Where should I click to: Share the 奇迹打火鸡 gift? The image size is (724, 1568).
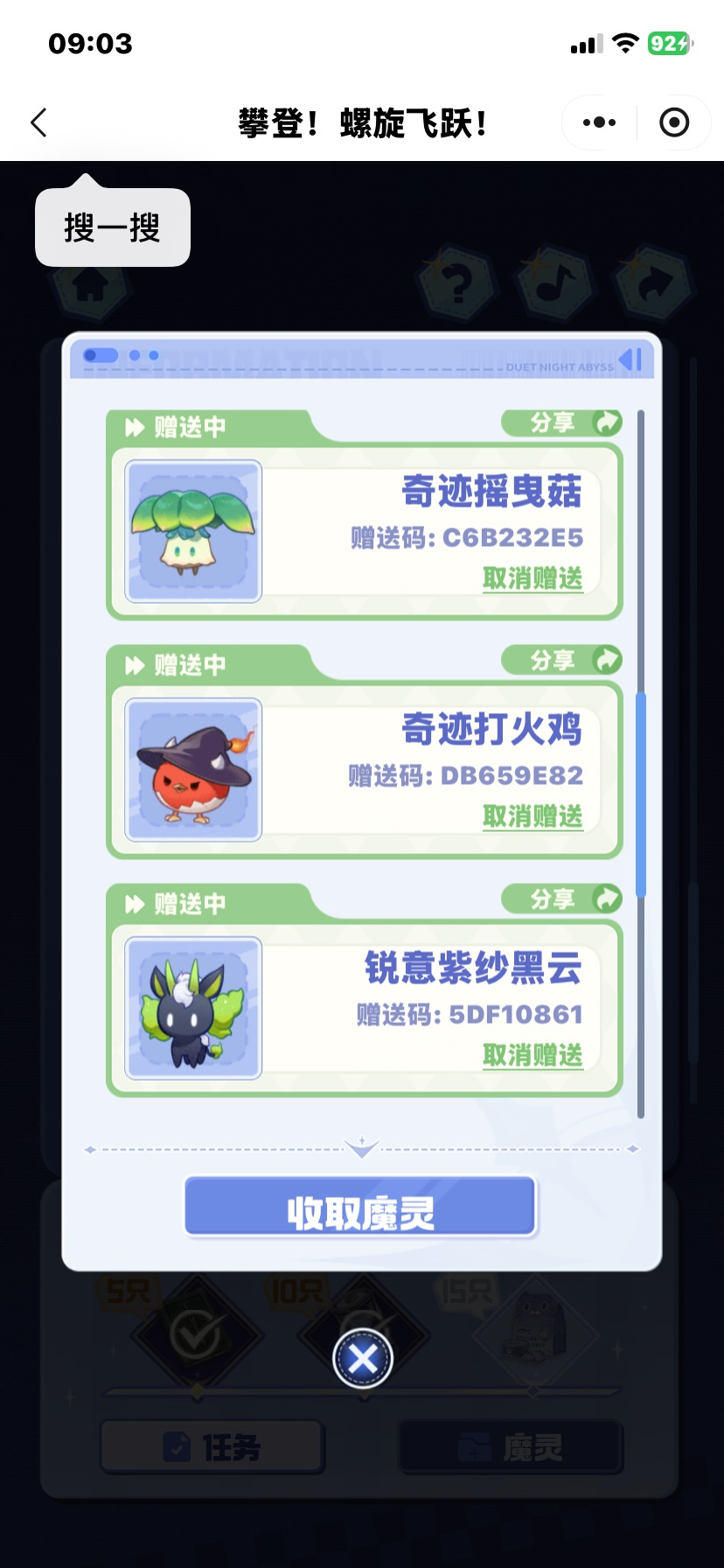pyautogui.click(x=562, y=661)
